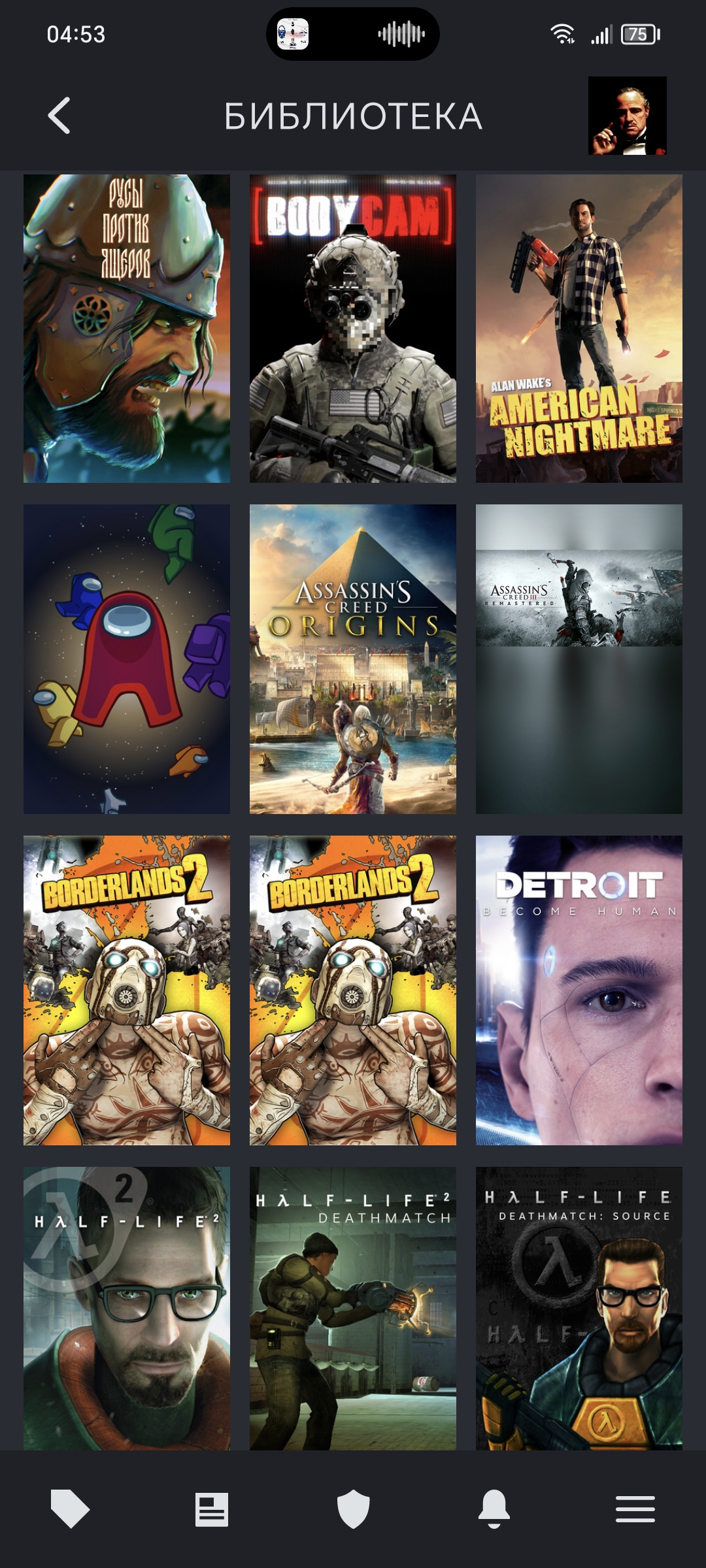Open Assassin's Creed Origins
The width and height of the screenshot is (706, 1568).
353,659
